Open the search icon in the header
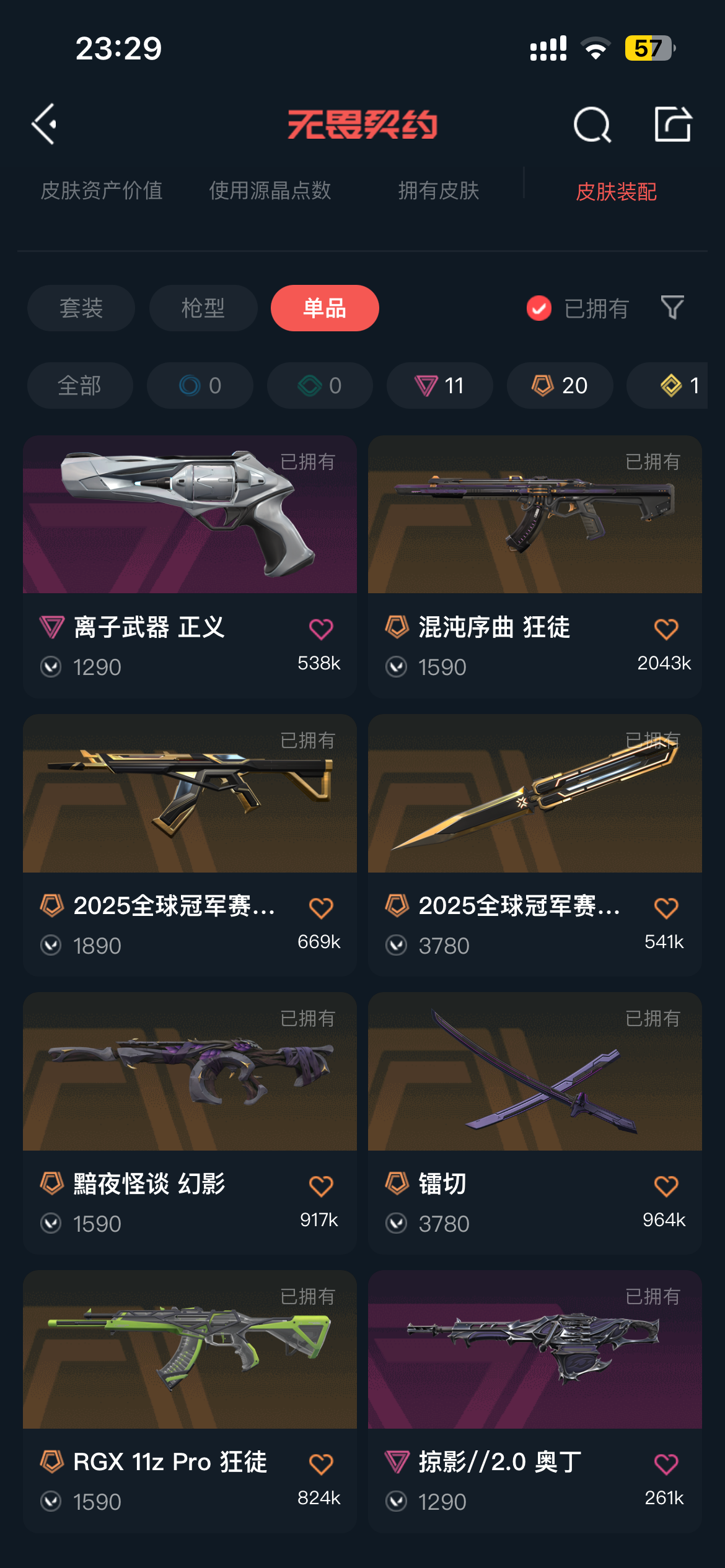This screenshot has height=1568, width=725. tap(592, 124)
